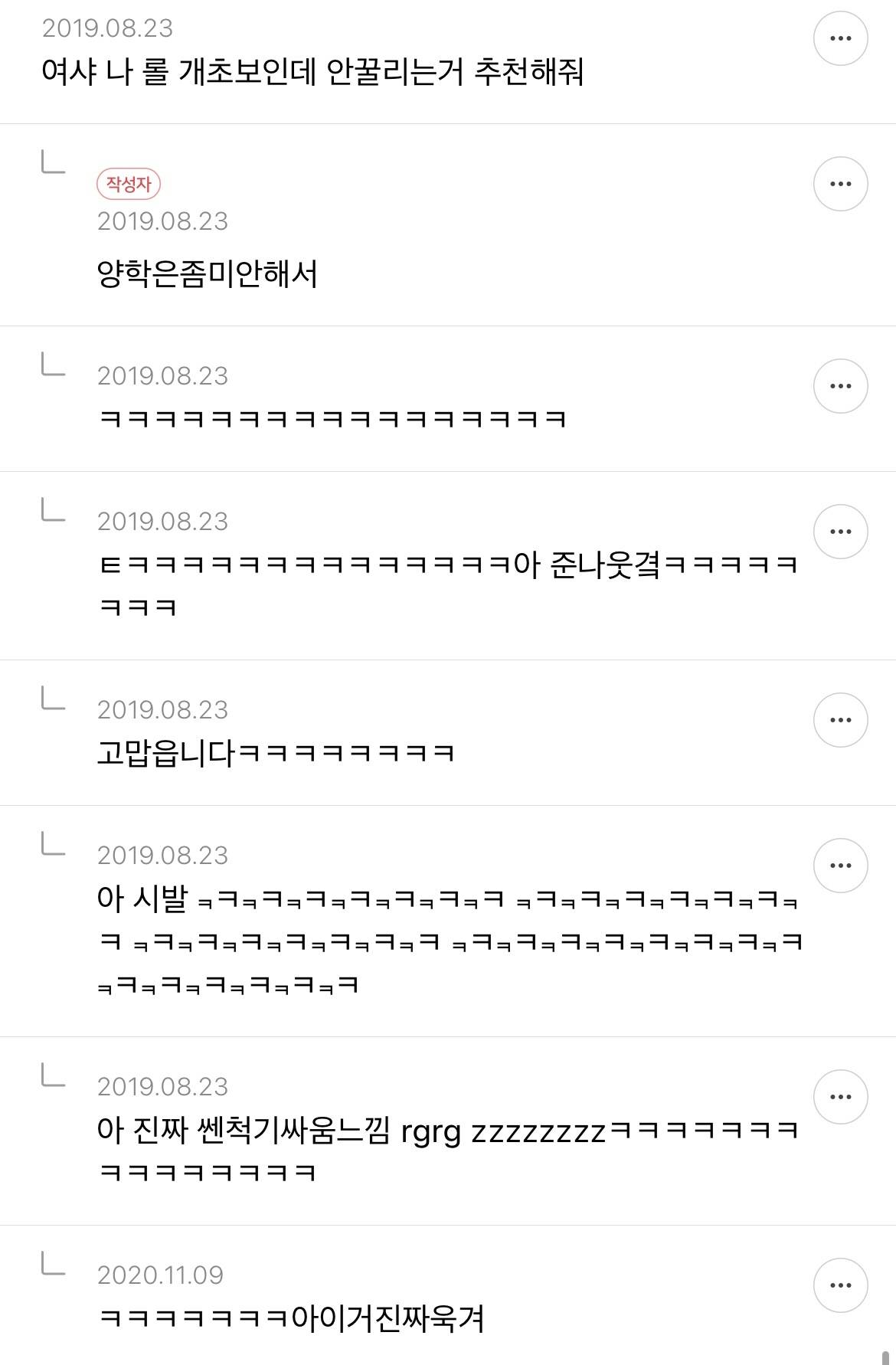This screenshot has width=896, height=1365.
Task: Open options for the 준나웃겨 comment
Action: pyautogui.click(x=840, y=529)
